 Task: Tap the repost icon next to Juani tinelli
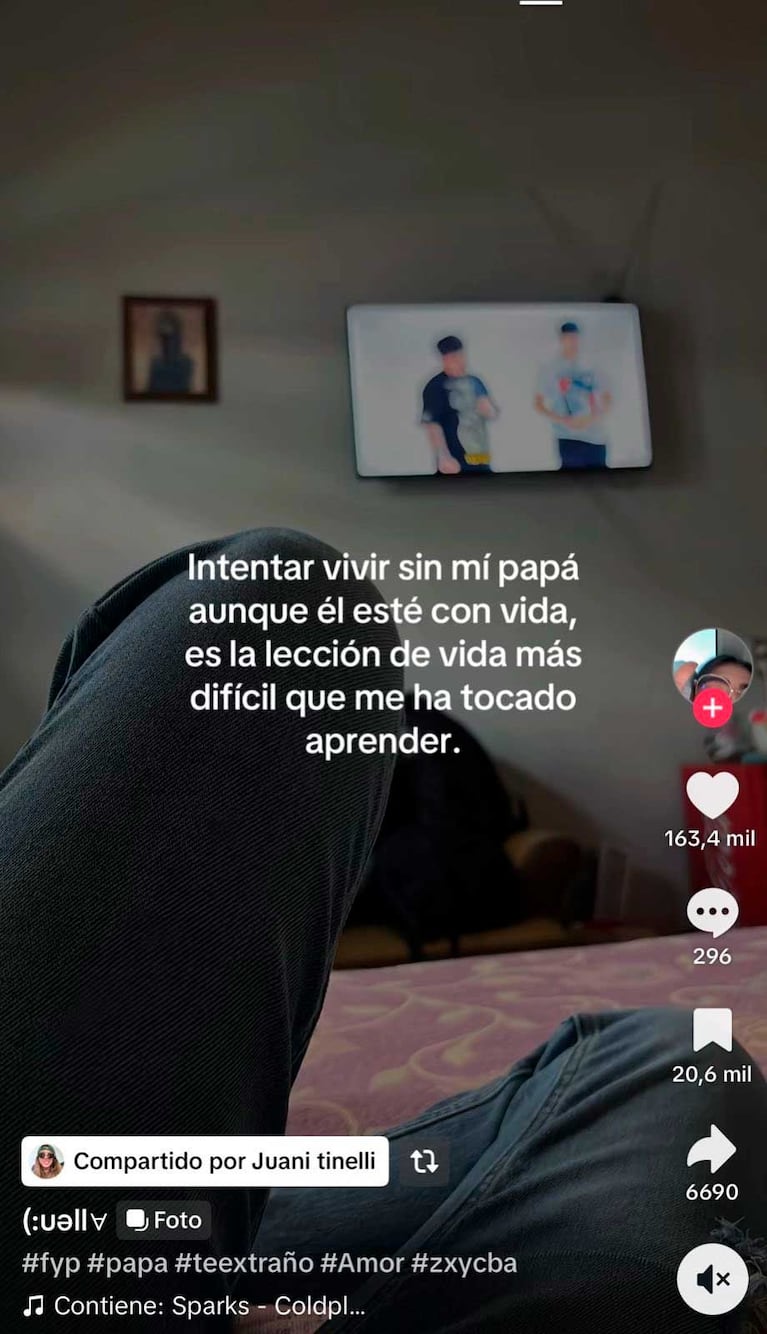pyautogui.click(x=424, y=1161)
